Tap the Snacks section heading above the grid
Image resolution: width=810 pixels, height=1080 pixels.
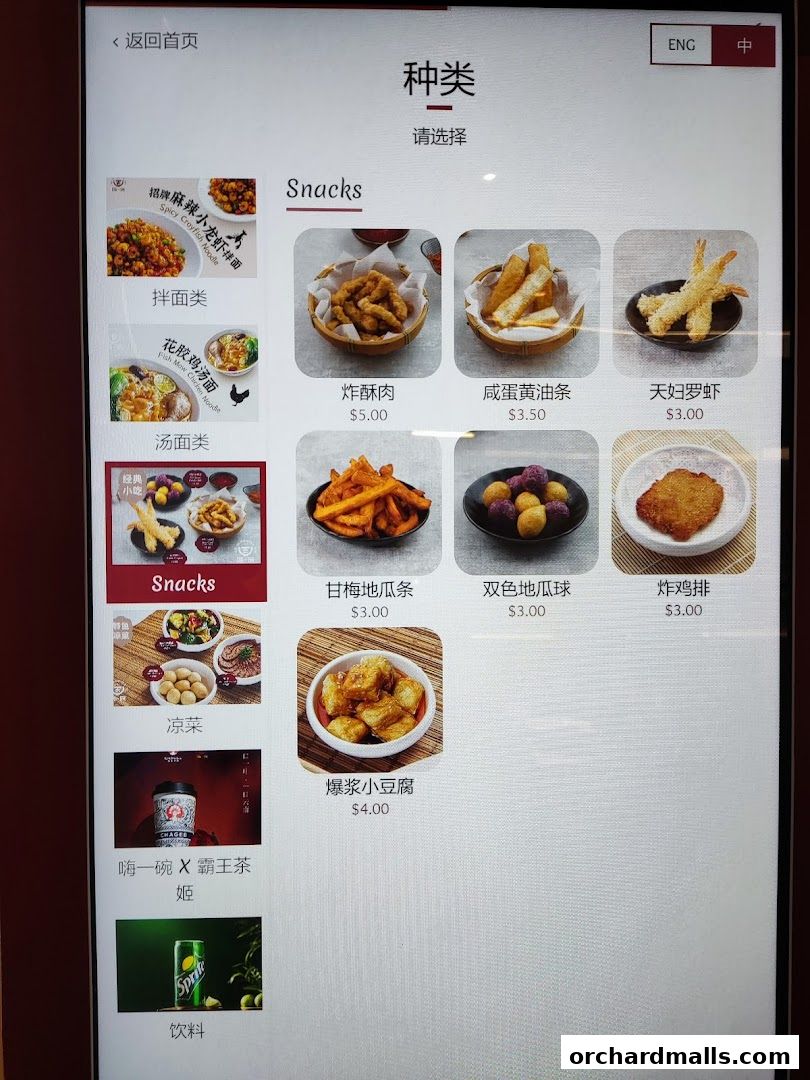(320, 188)
